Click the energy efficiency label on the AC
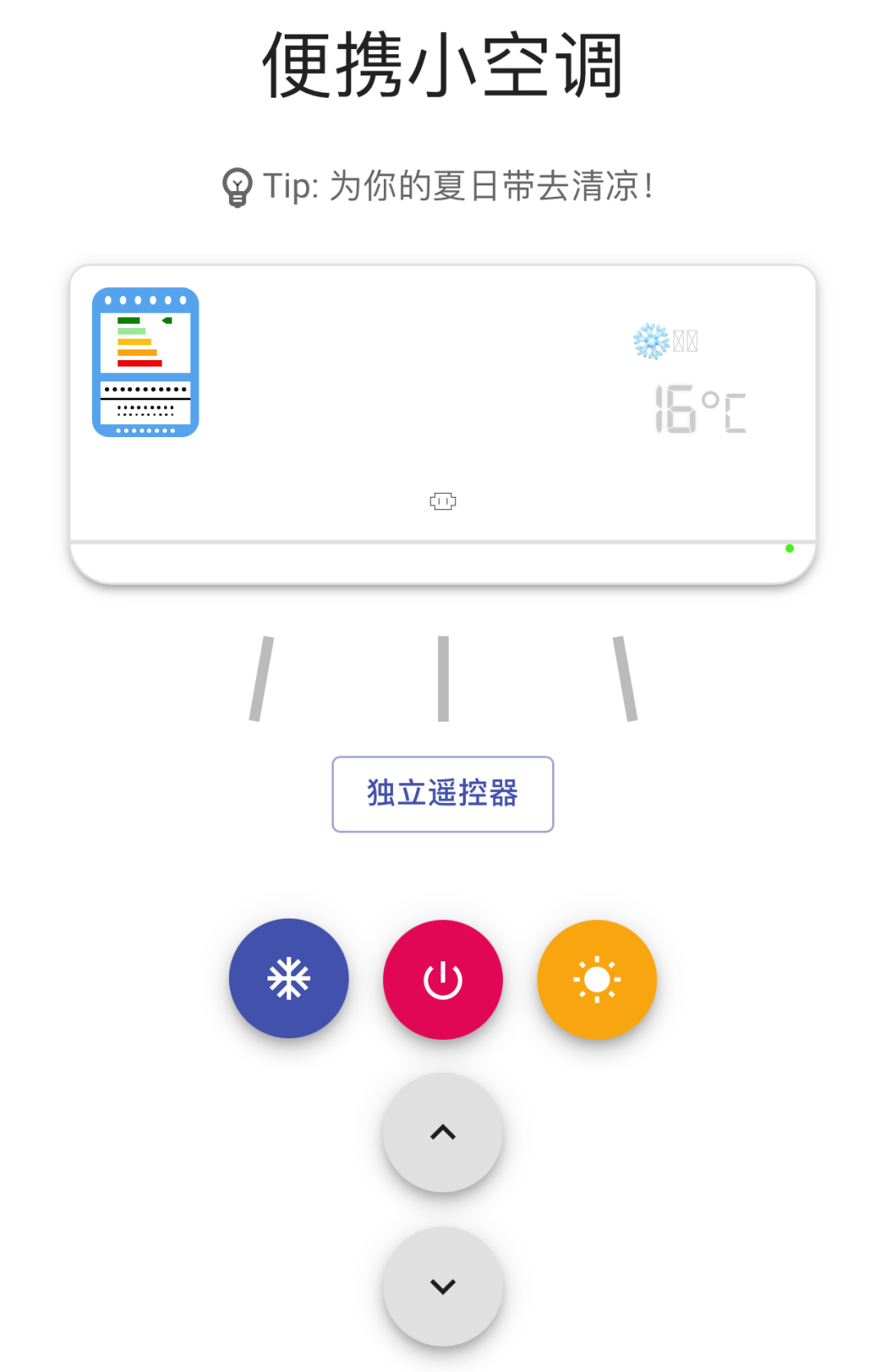This screenshot has height=1372, width=886. (x=145, y=361)
